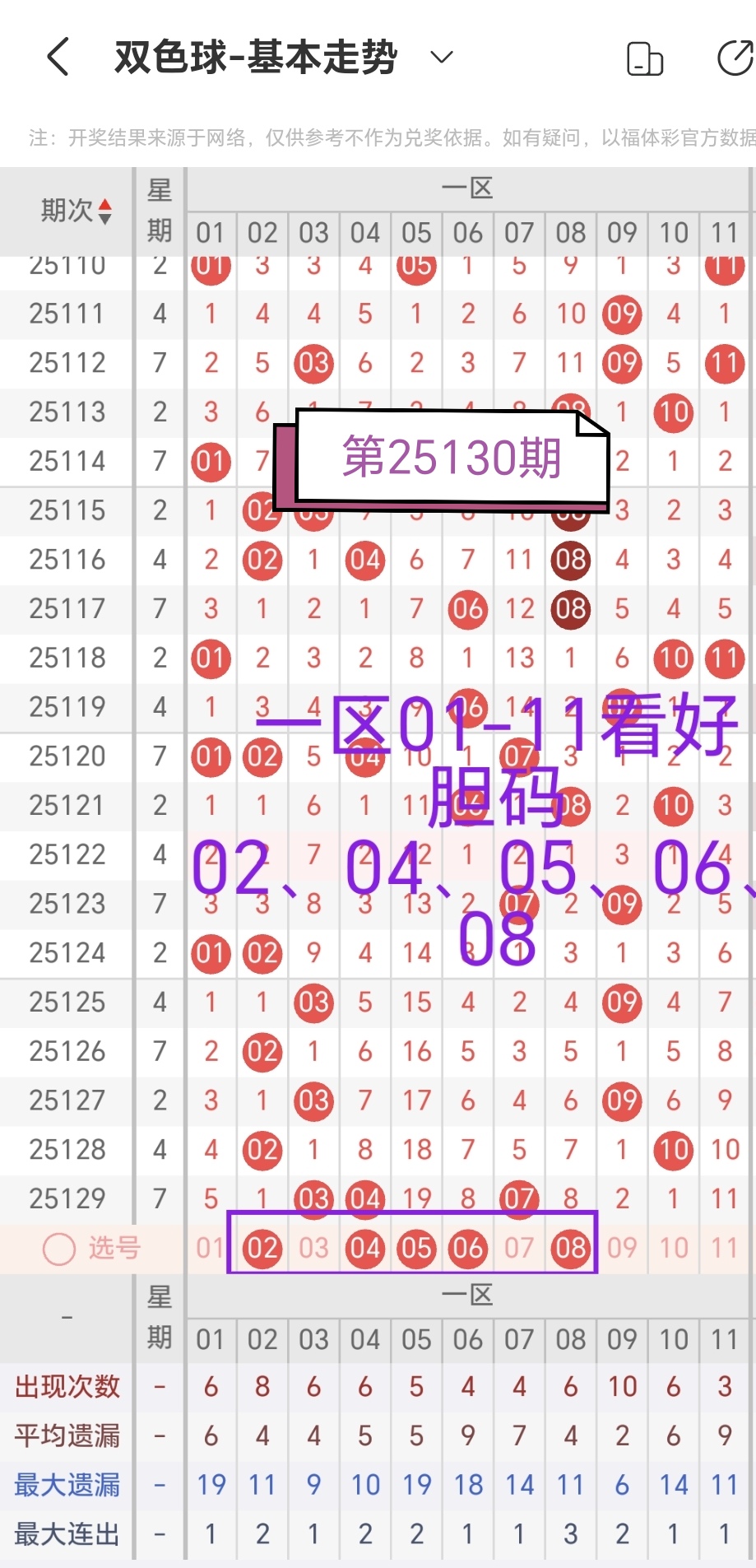Image resolution: width=756 pixels, height=1568 pixels.
Task: Tap the red ball 10 in row 25128
Action: 673,1149
